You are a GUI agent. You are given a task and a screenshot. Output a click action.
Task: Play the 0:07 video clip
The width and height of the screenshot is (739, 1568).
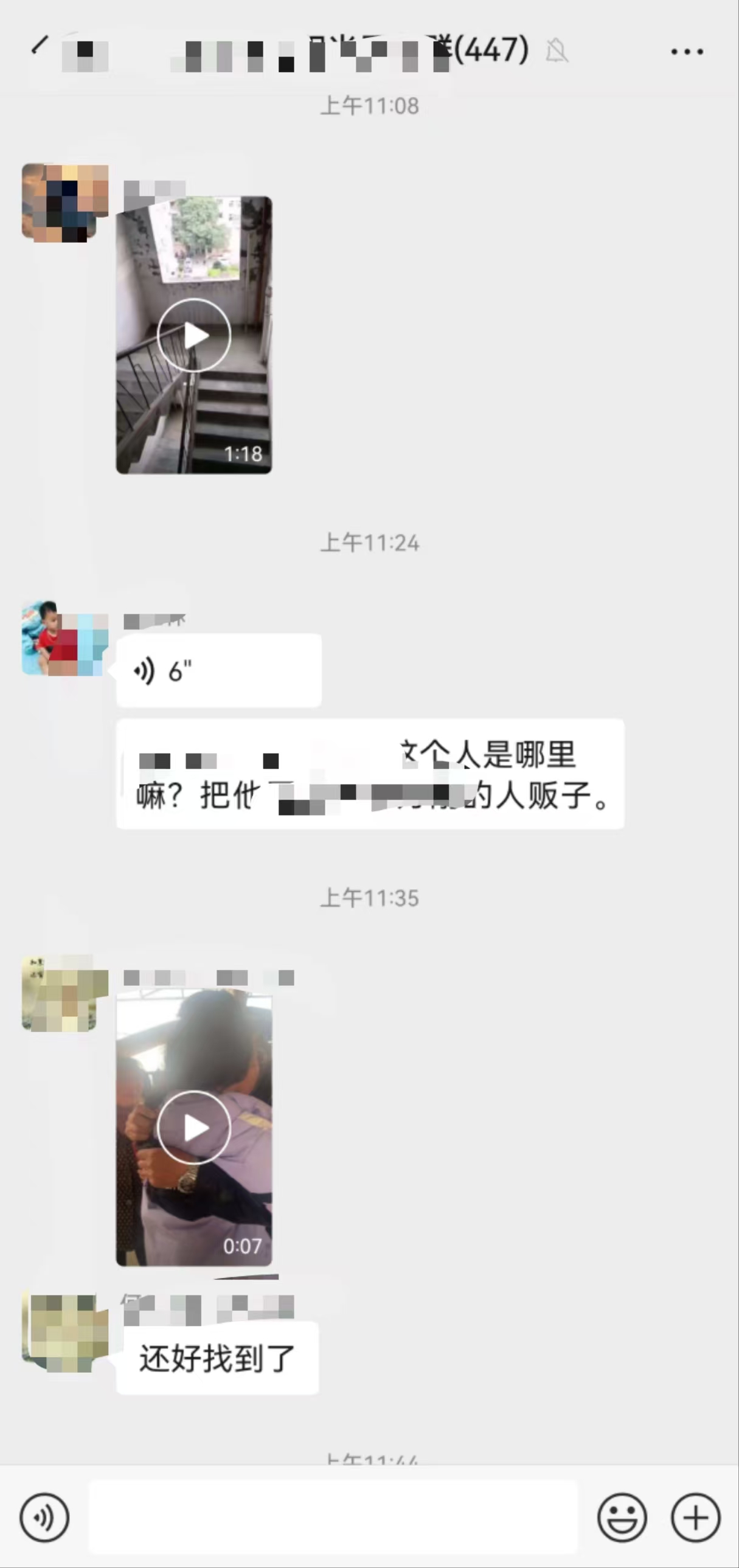[x=193, y=1127]
